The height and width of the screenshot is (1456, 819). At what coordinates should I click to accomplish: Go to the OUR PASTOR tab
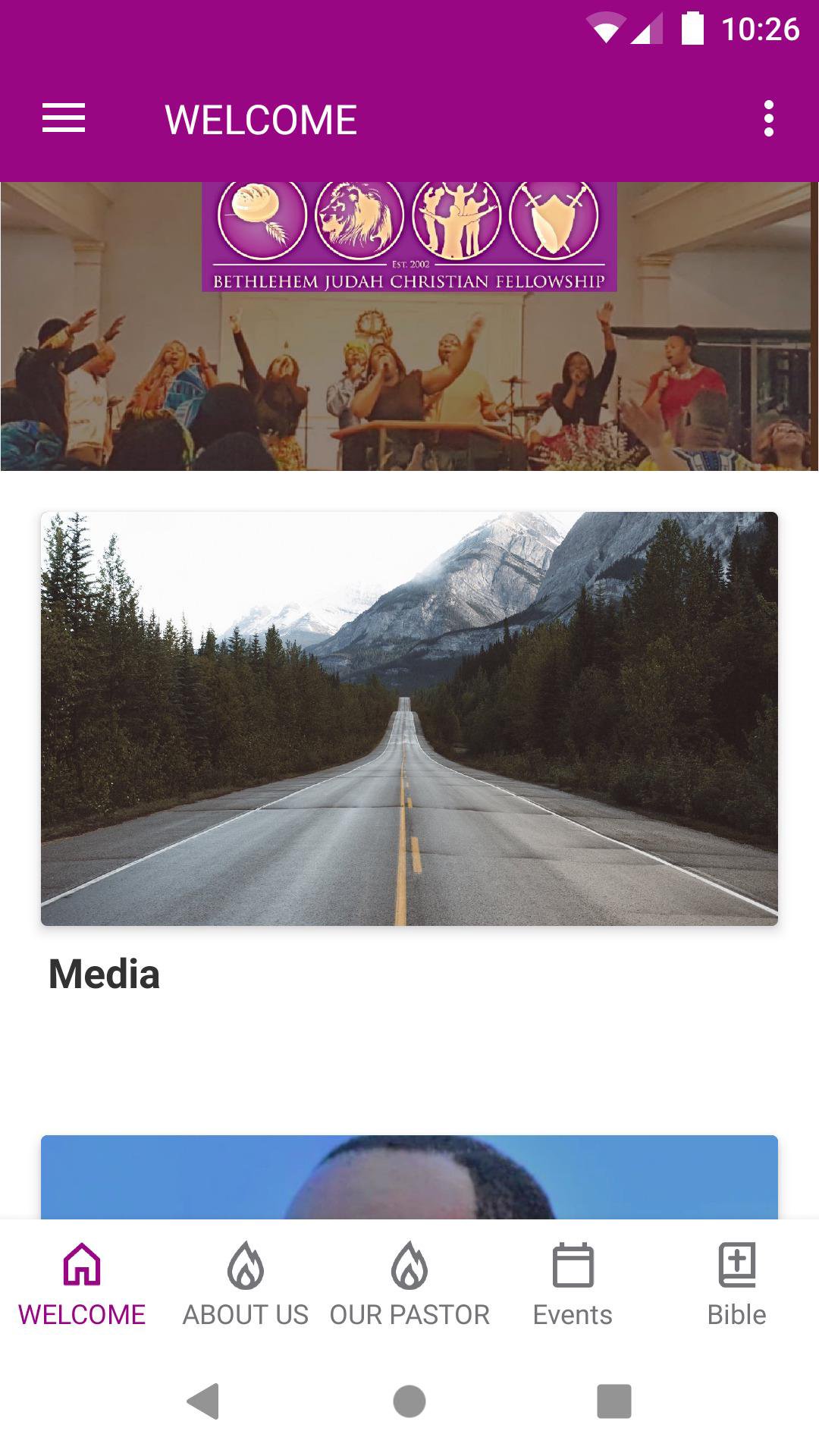[409, 1284]
